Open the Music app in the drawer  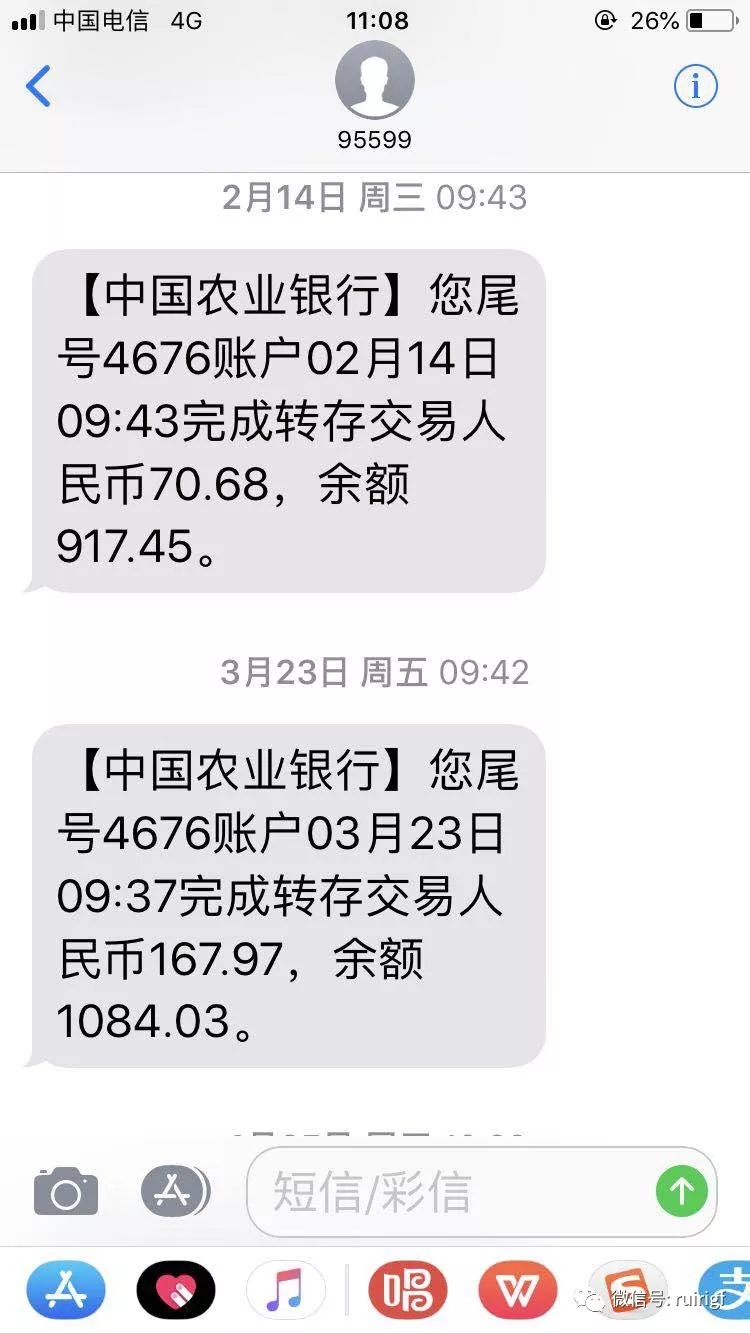(285, 1290)
